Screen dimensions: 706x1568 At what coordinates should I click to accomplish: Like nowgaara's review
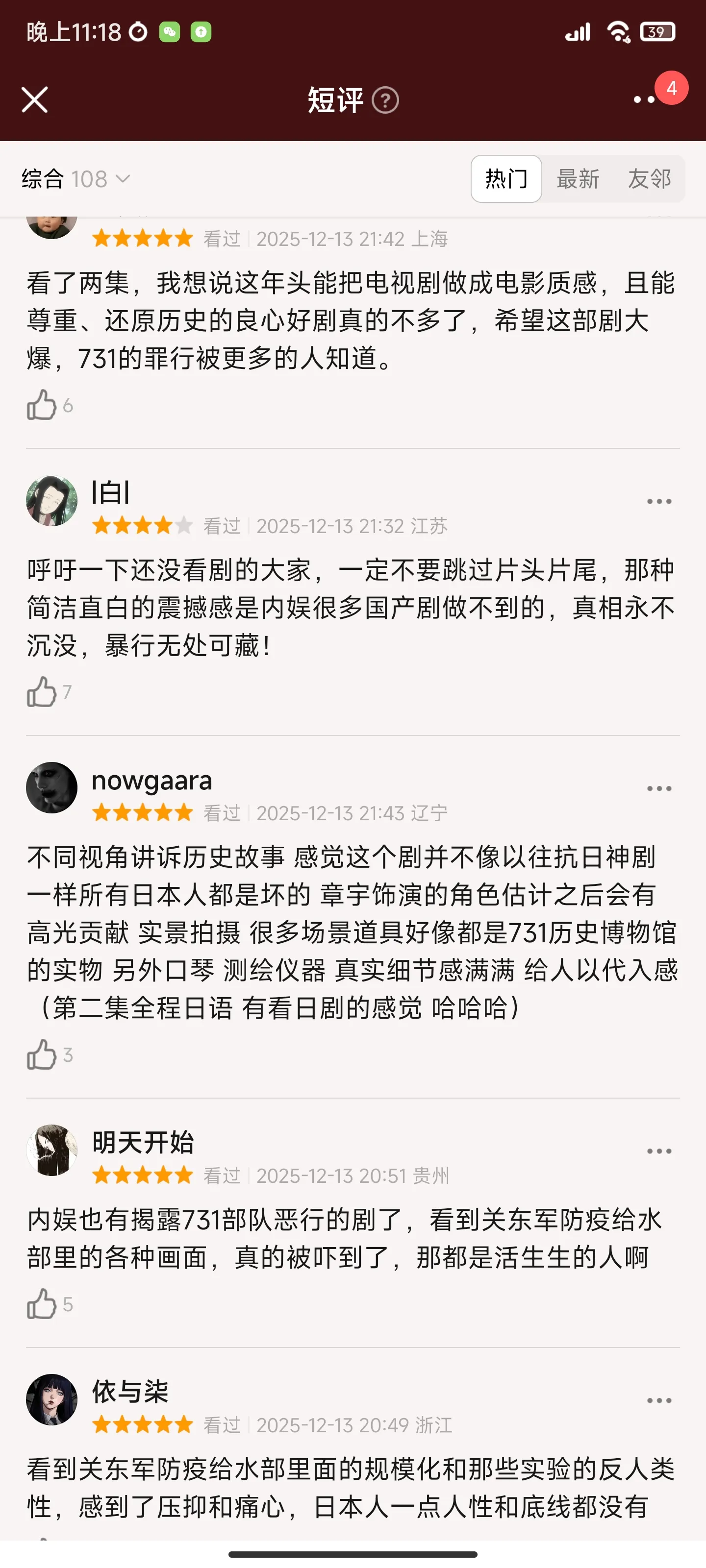tap(41, 1055)
